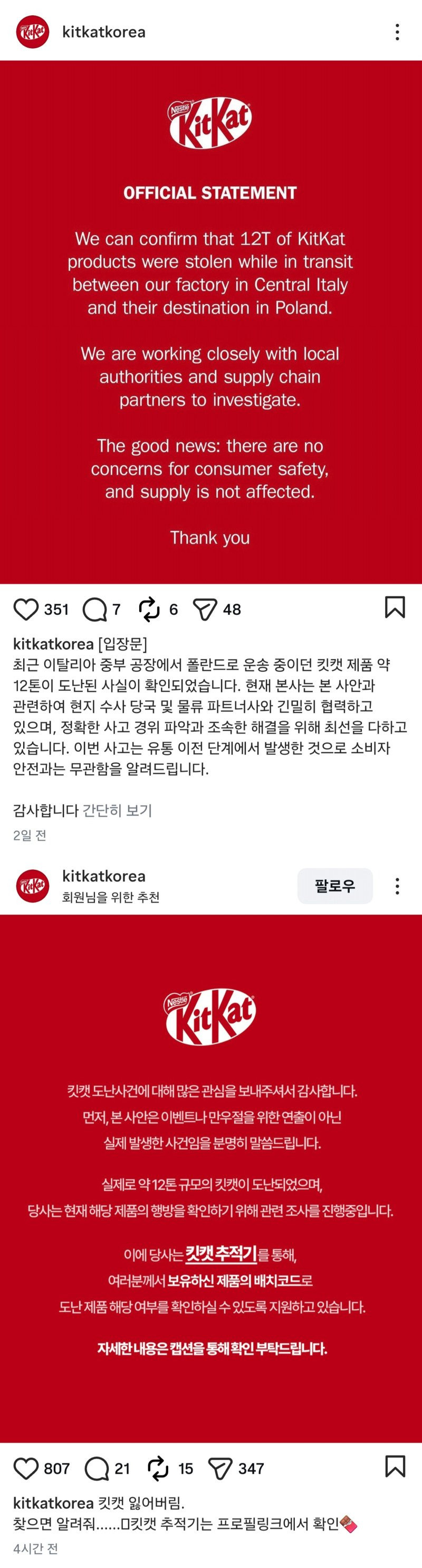Open comments on the Official Statement post
This screenshot has width=422, height=1568.
point(95,609)
